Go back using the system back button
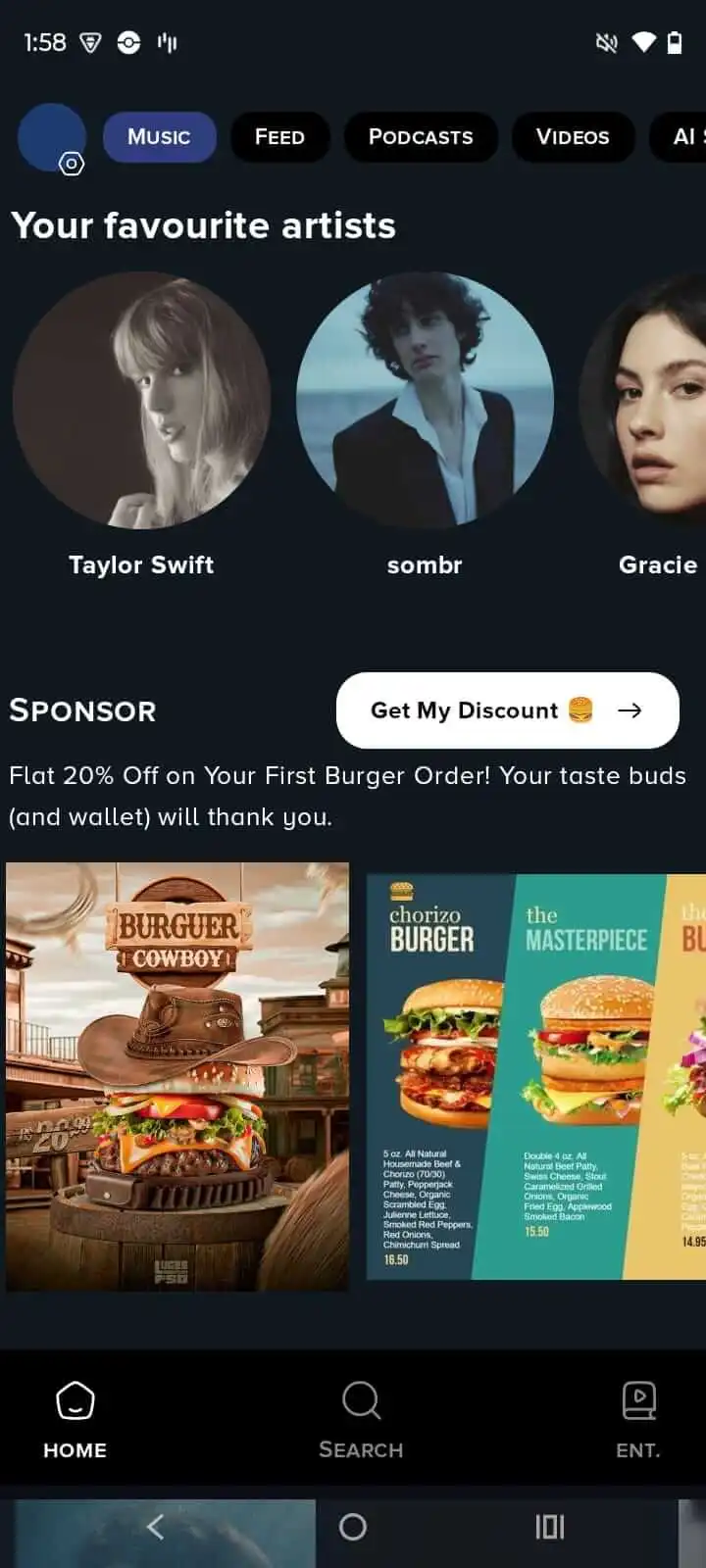This screenshot has width=706, height=1568. point(155,1527)
